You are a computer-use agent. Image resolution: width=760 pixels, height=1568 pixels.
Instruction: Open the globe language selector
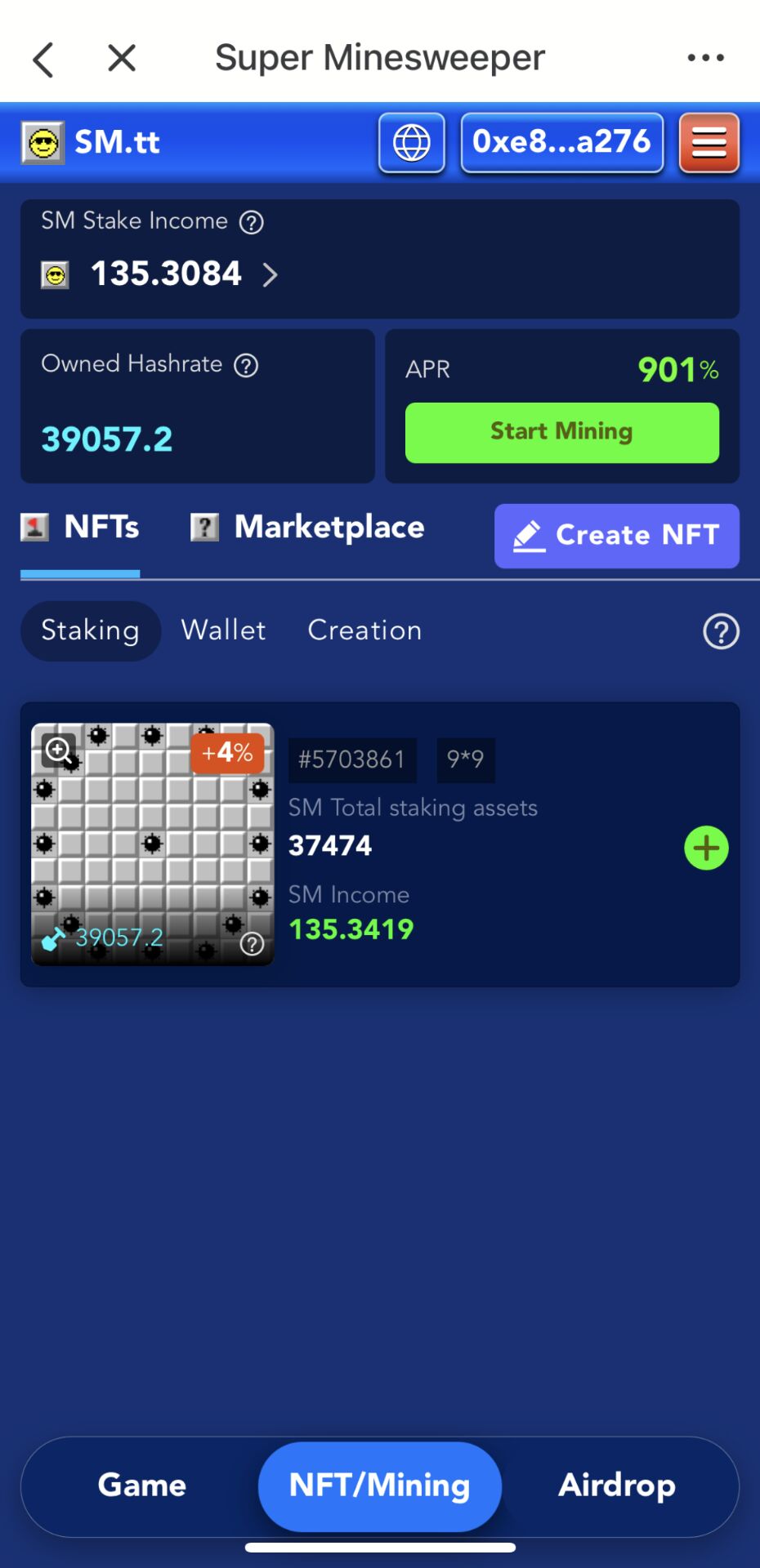412,143
